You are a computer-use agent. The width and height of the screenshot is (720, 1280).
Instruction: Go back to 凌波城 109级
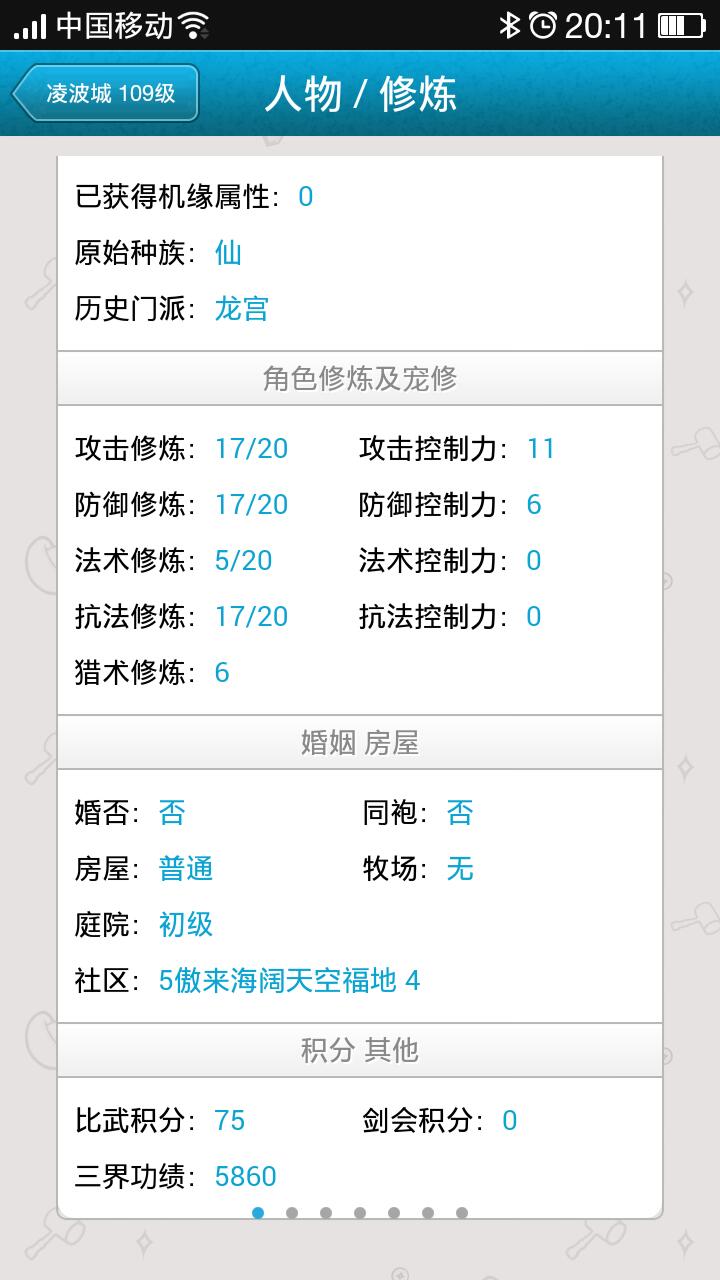[106, 94]
